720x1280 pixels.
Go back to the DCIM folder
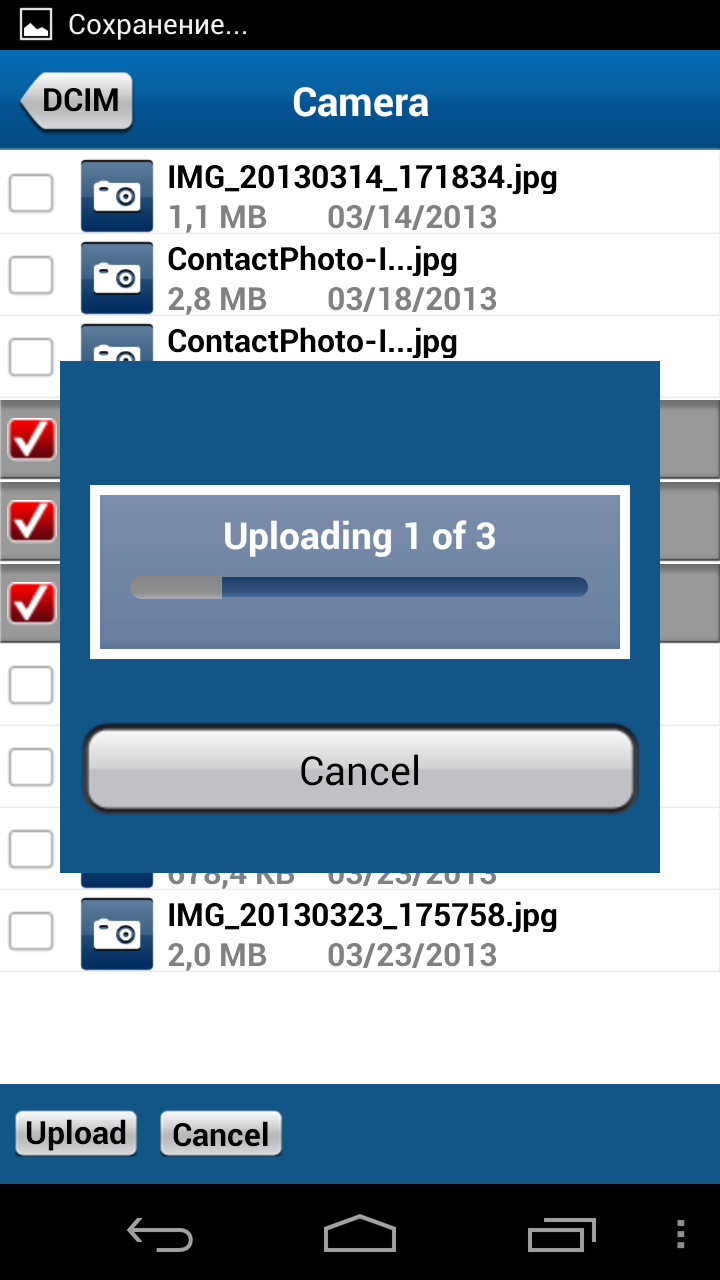pos(77,101)
